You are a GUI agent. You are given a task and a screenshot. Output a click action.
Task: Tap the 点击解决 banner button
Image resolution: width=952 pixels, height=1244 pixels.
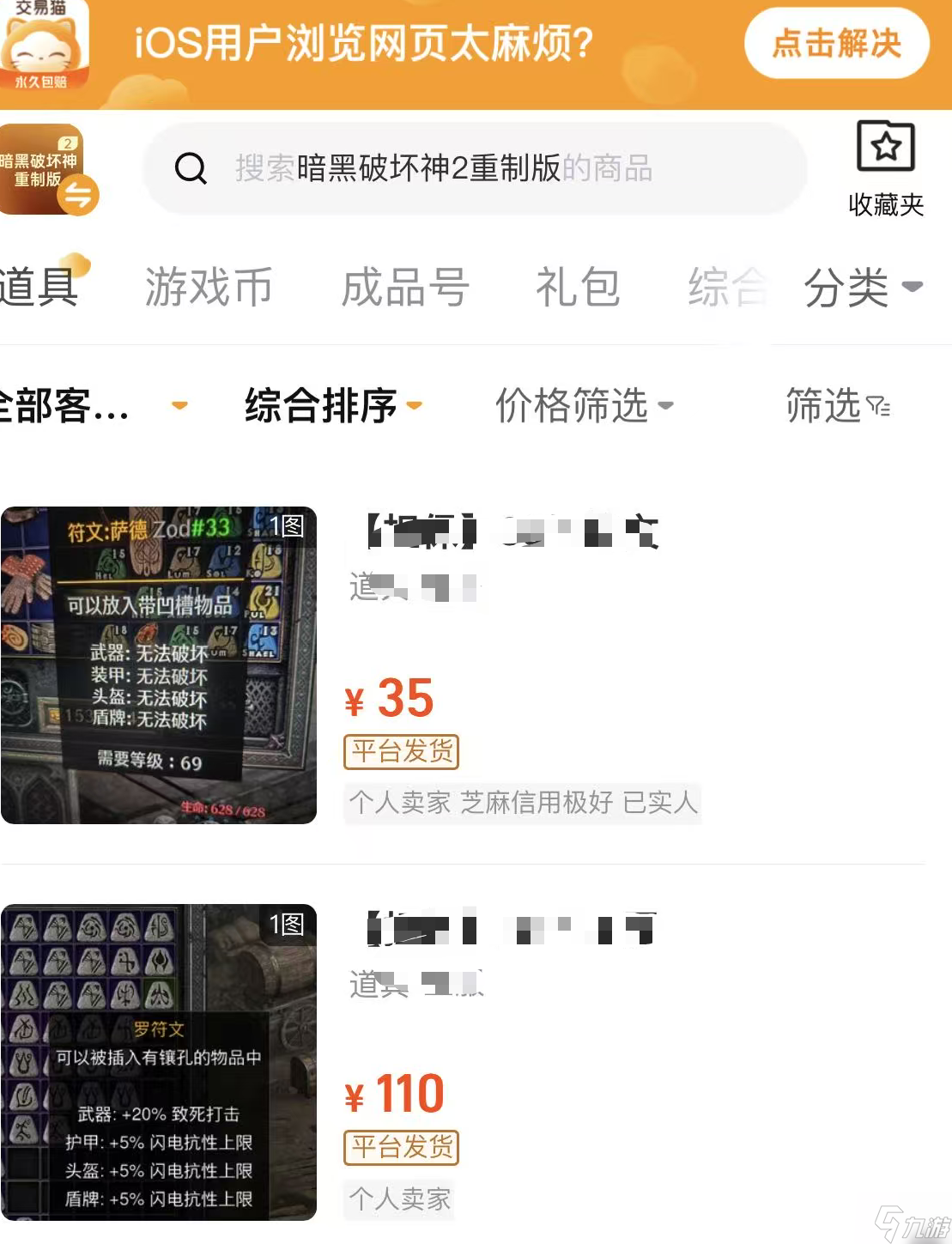pos(836,43)
